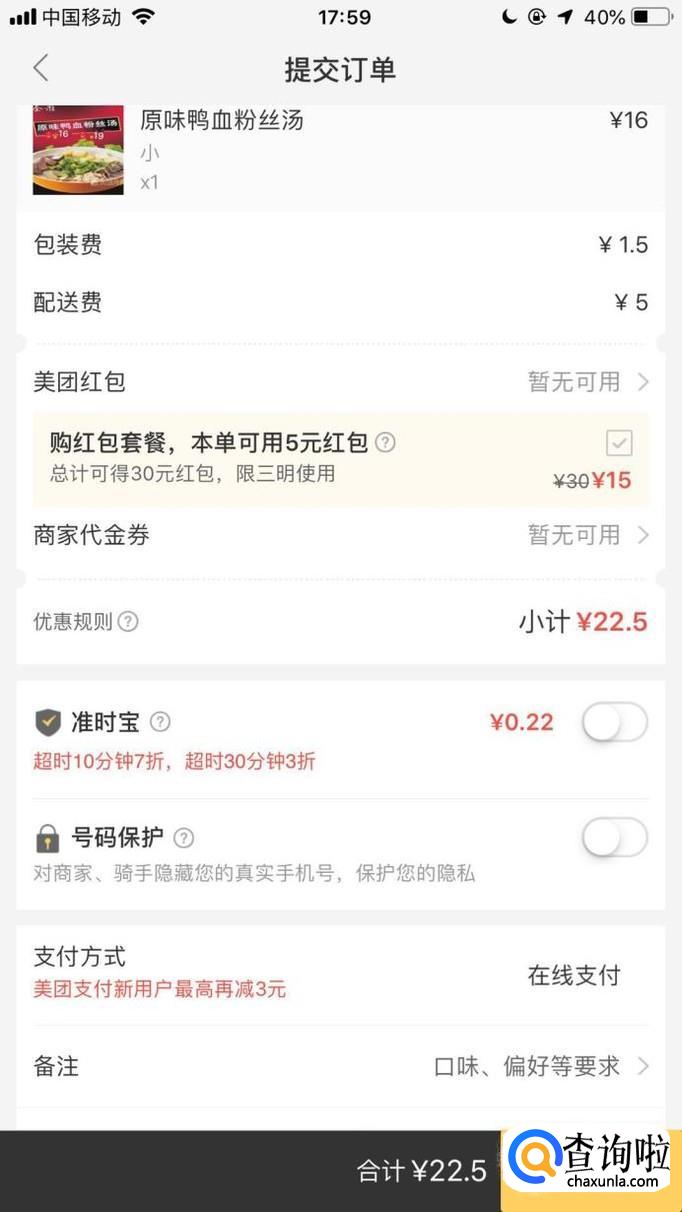
Task: Show help info for 号码保护
Action: [x=183, y=838]
